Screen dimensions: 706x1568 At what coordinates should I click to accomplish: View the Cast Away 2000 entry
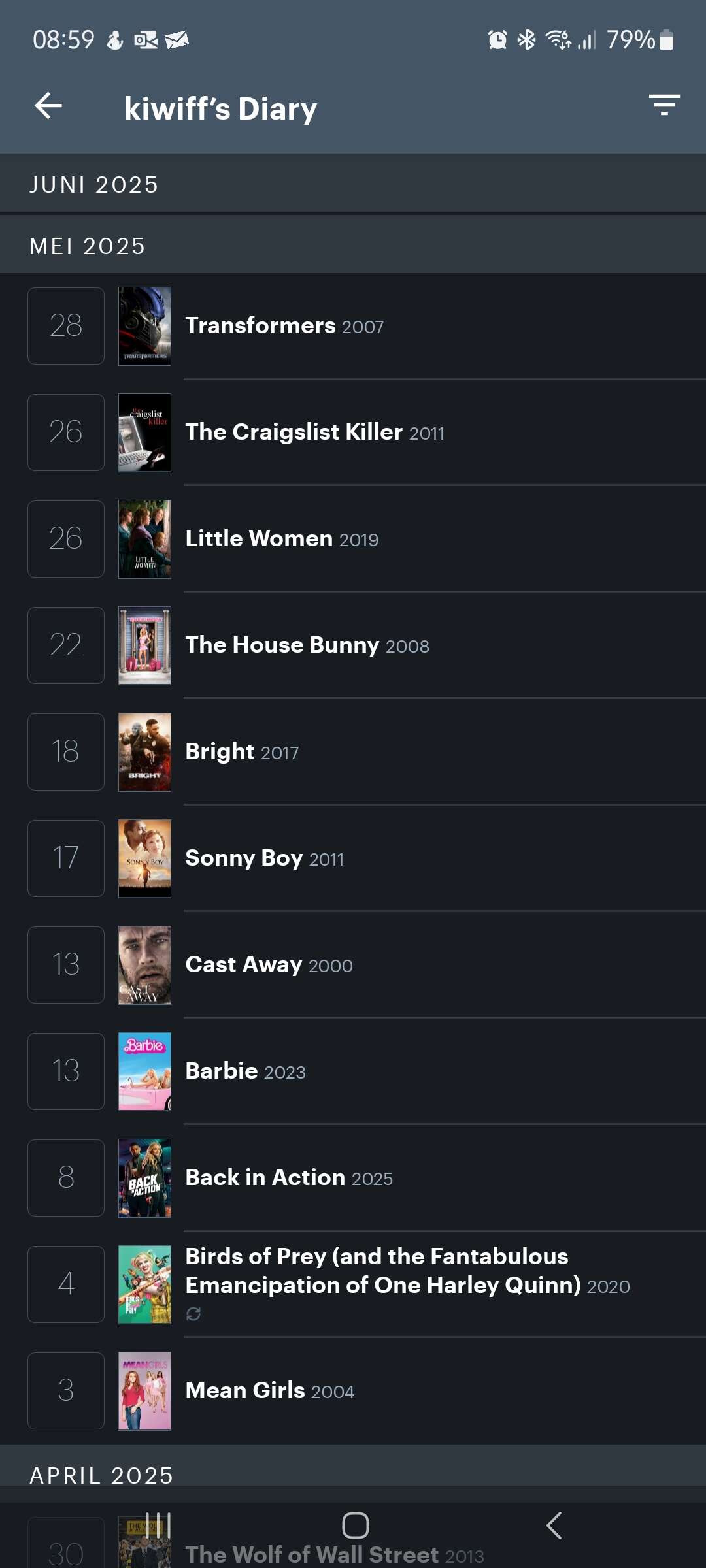pos(353,965)
